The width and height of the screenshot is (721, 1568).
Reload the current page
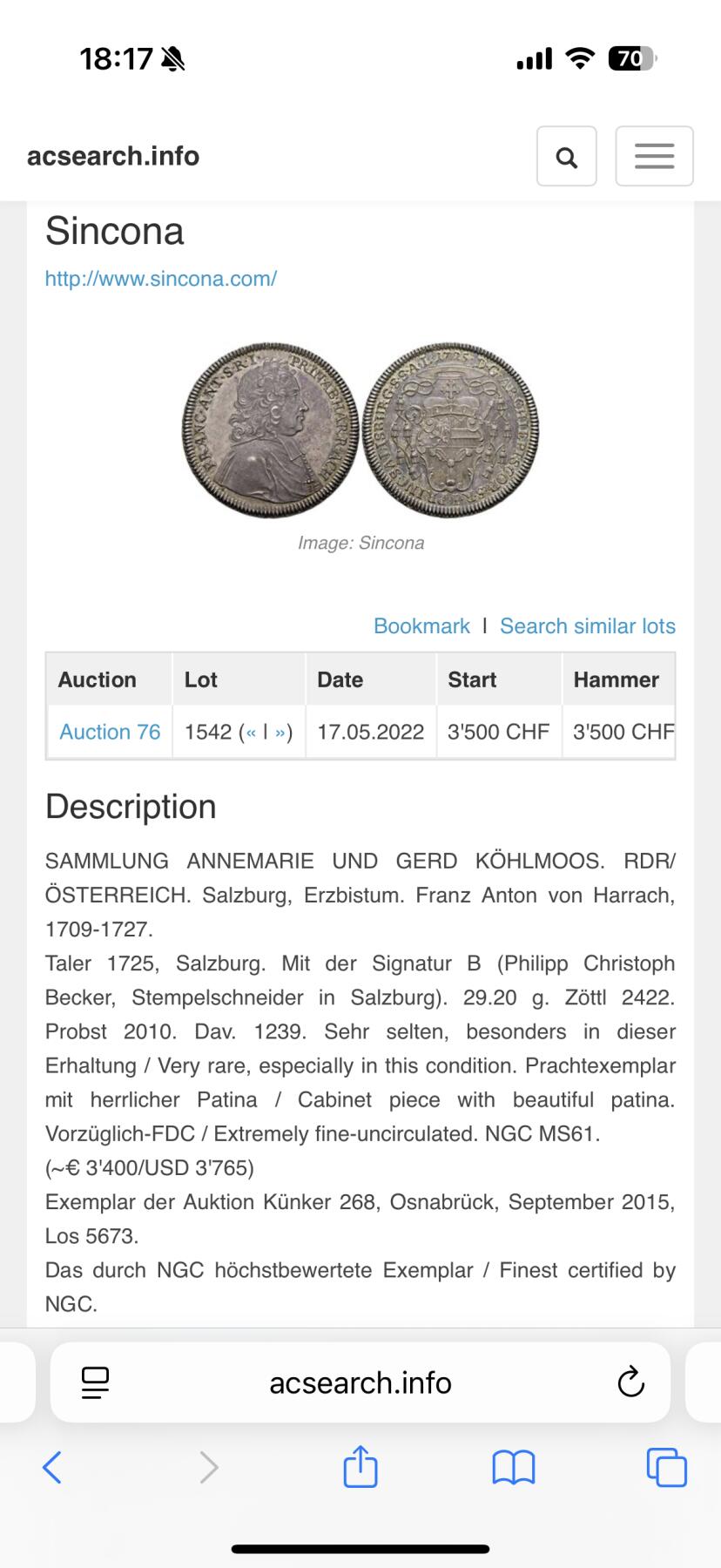630,1382
